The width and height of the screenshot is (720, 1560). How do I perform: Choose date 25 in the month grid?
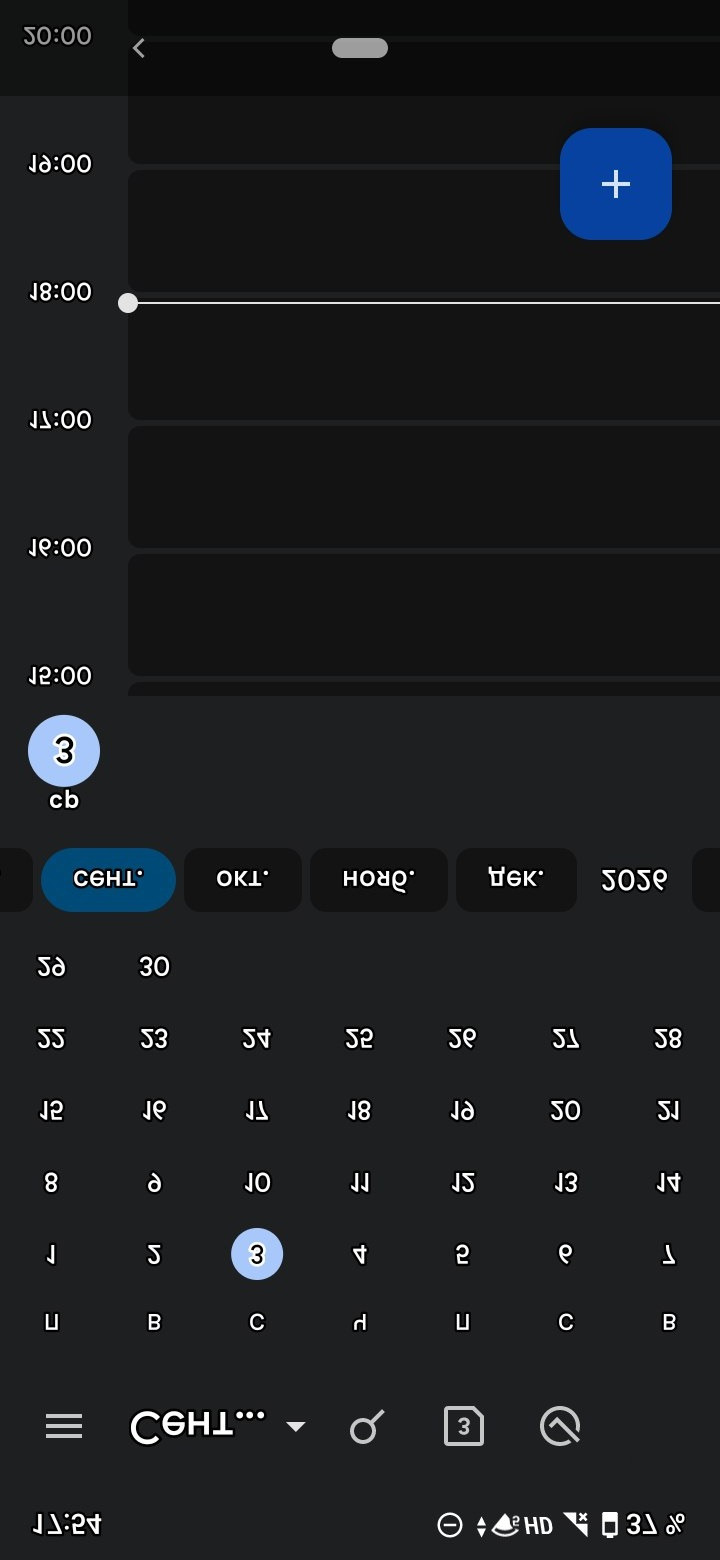(x=359, y=1039)
